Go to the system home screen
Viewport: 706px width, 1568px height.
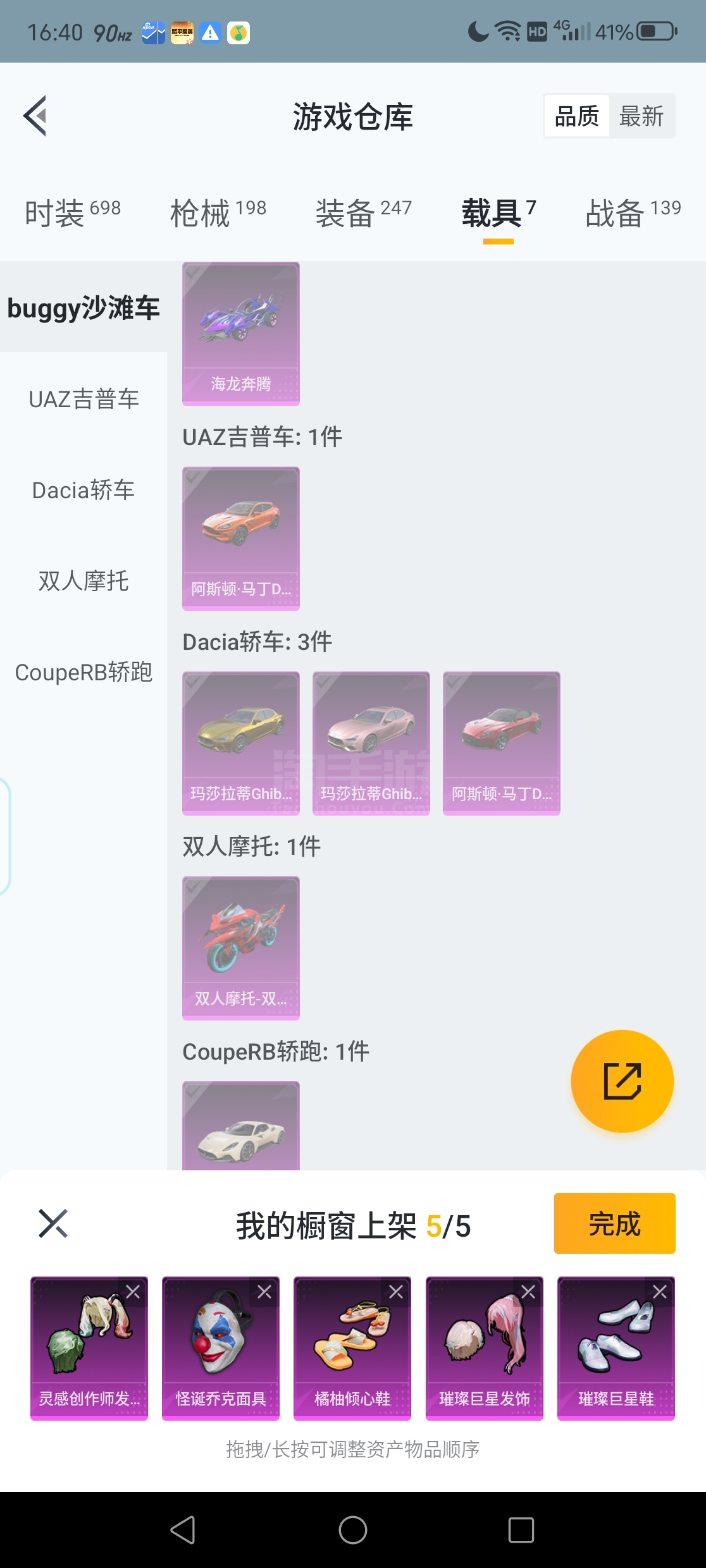pos(353,1530)
